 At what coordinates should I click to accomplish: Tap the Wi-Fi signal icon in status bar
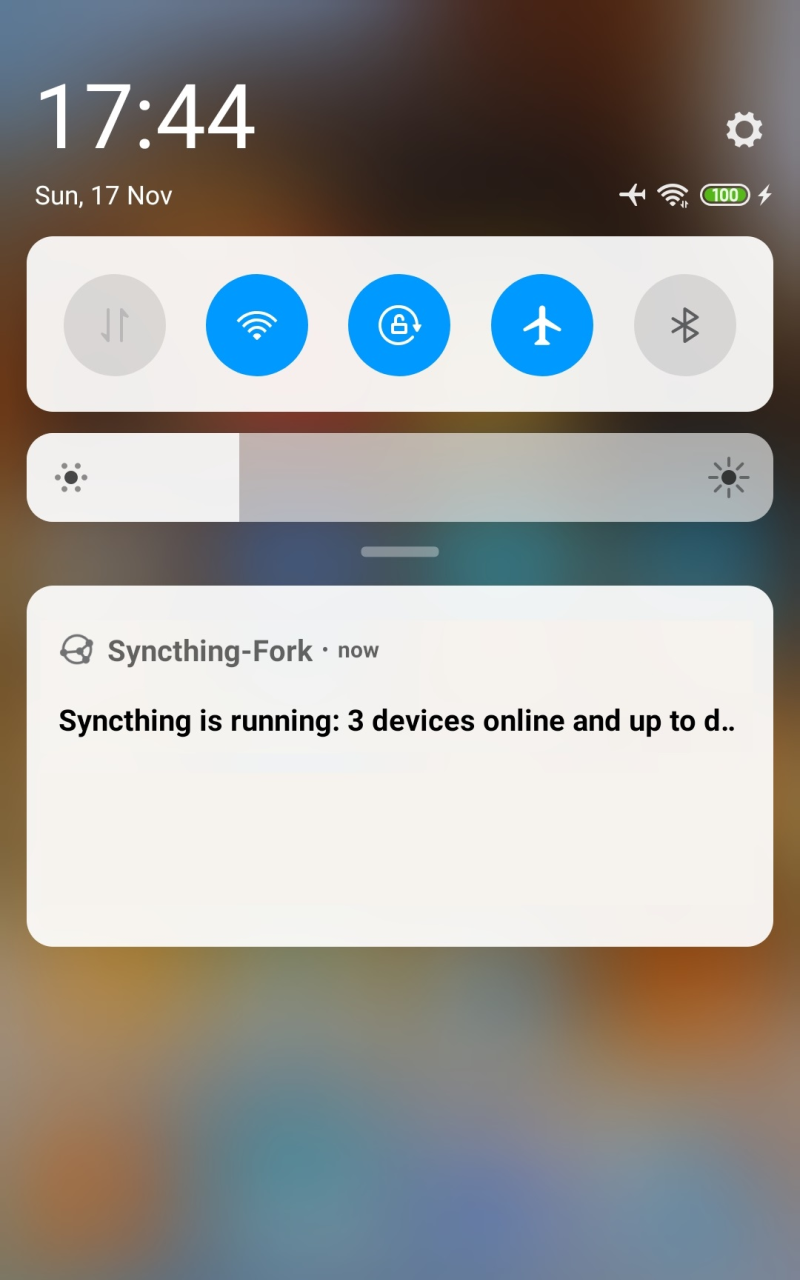(x=672, y=194)
